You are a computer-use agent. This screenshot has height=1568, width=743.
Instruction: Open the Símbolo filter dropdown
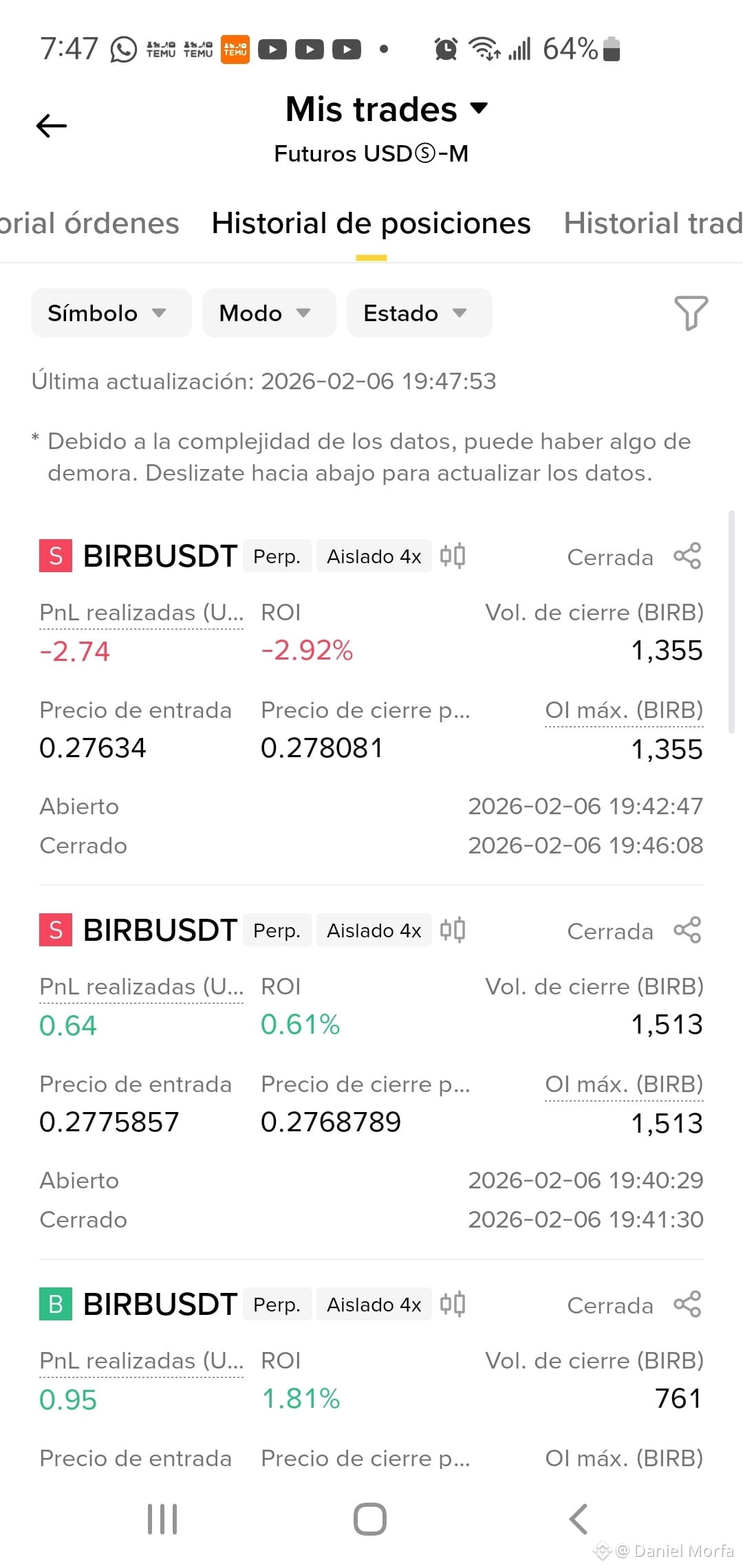pos(111,313)
